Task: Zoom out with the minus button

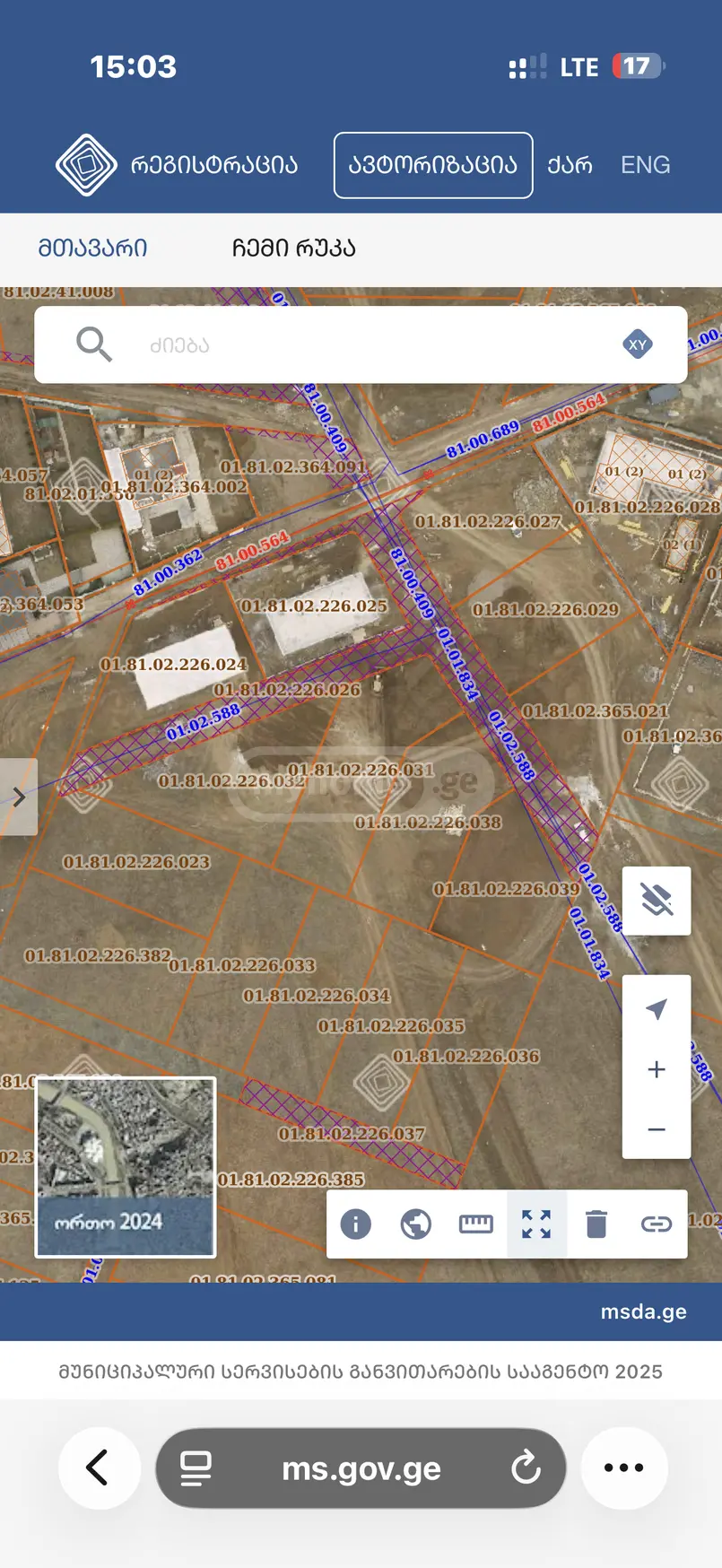Action: [x=657, y=1129]
